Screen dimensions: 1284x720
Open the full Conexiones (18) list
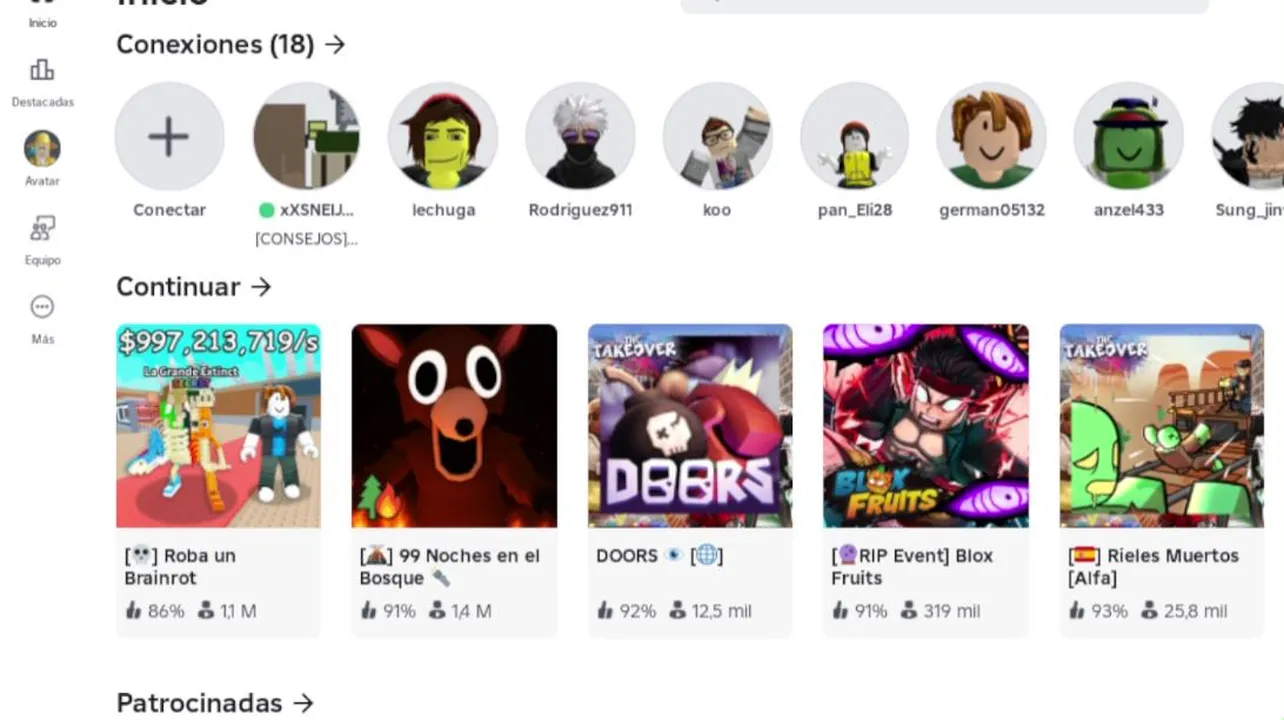[231, 45]
